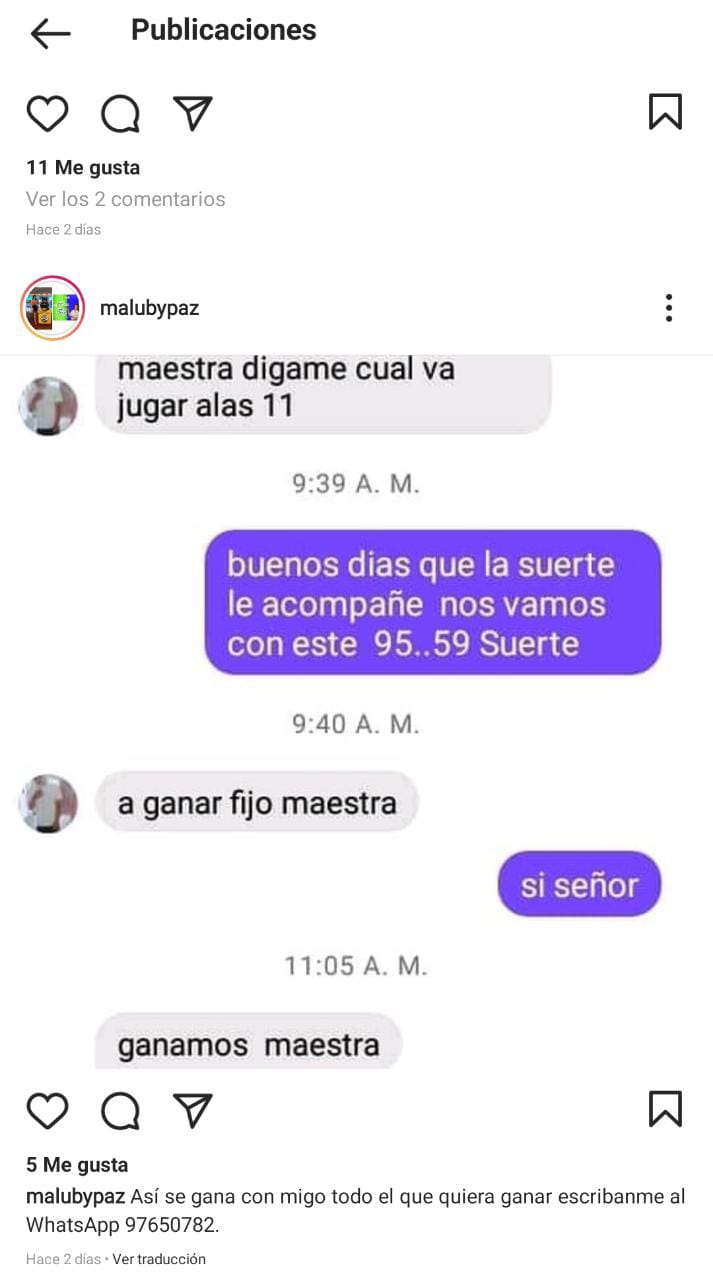713x1280 pixels.
Task: Comment on the post with 5 Me gusta
Action: tap(120, 1111)
